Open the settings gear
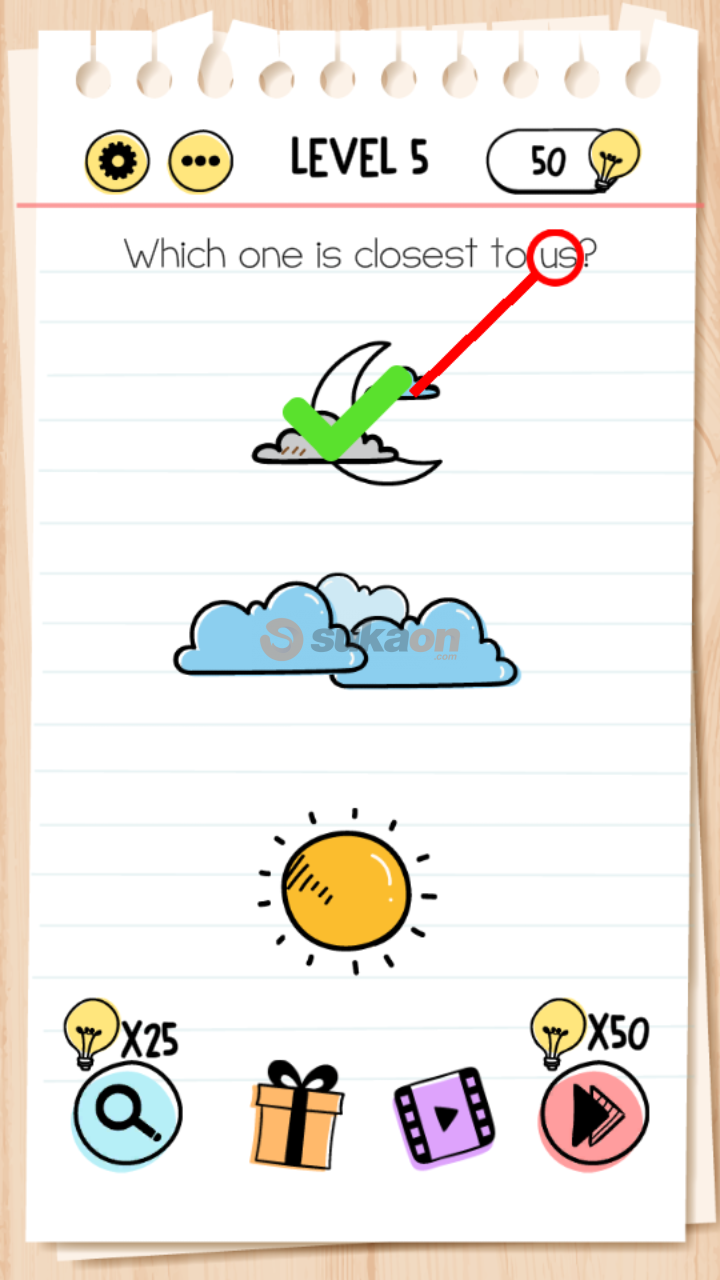The width and height of the screenshot is (720, 1280). coord(117,161)
